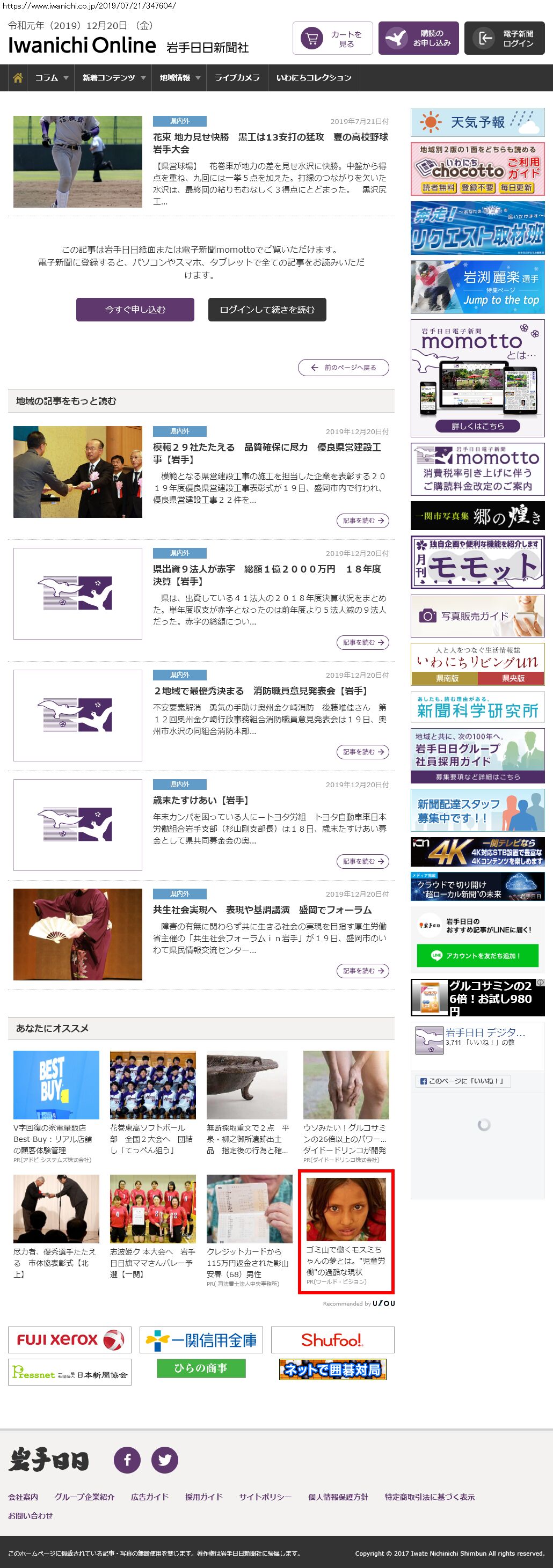Expand the コラム menu
Image resolution: width=553 pixels, height=1568 pixels.
pos(51,78)
